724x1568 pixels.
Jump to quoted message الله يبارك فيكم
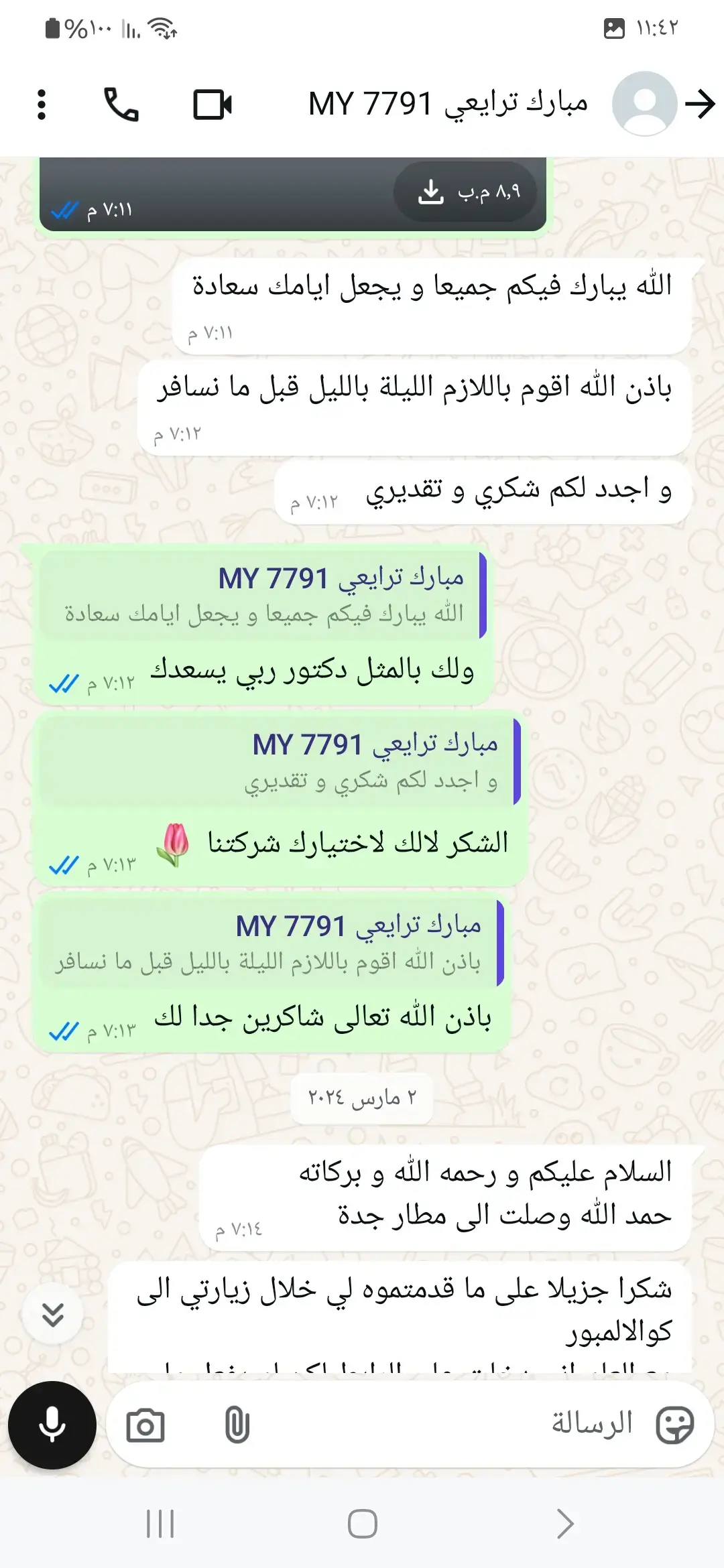click(263, 596)
